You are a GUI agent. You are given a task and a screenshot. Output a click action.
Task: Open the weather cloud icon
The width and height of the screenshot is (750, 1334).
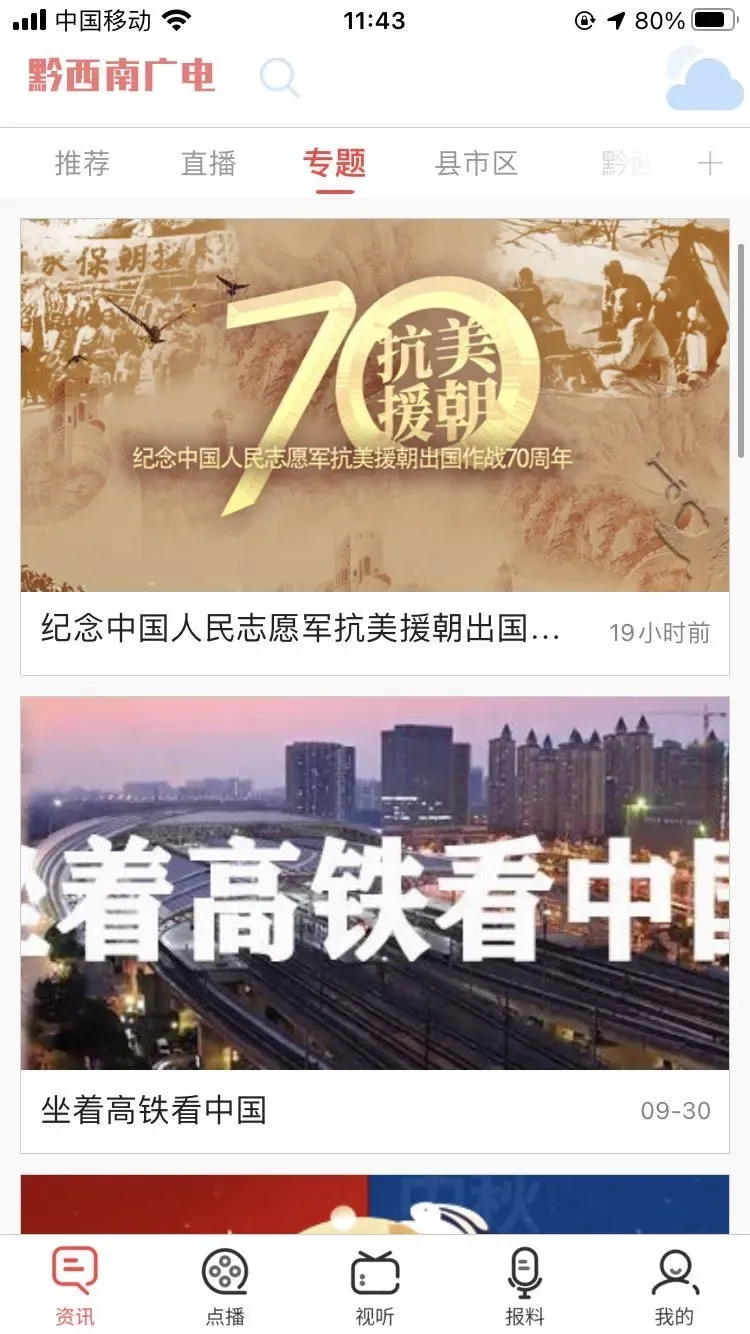click(x=704, y=80)
